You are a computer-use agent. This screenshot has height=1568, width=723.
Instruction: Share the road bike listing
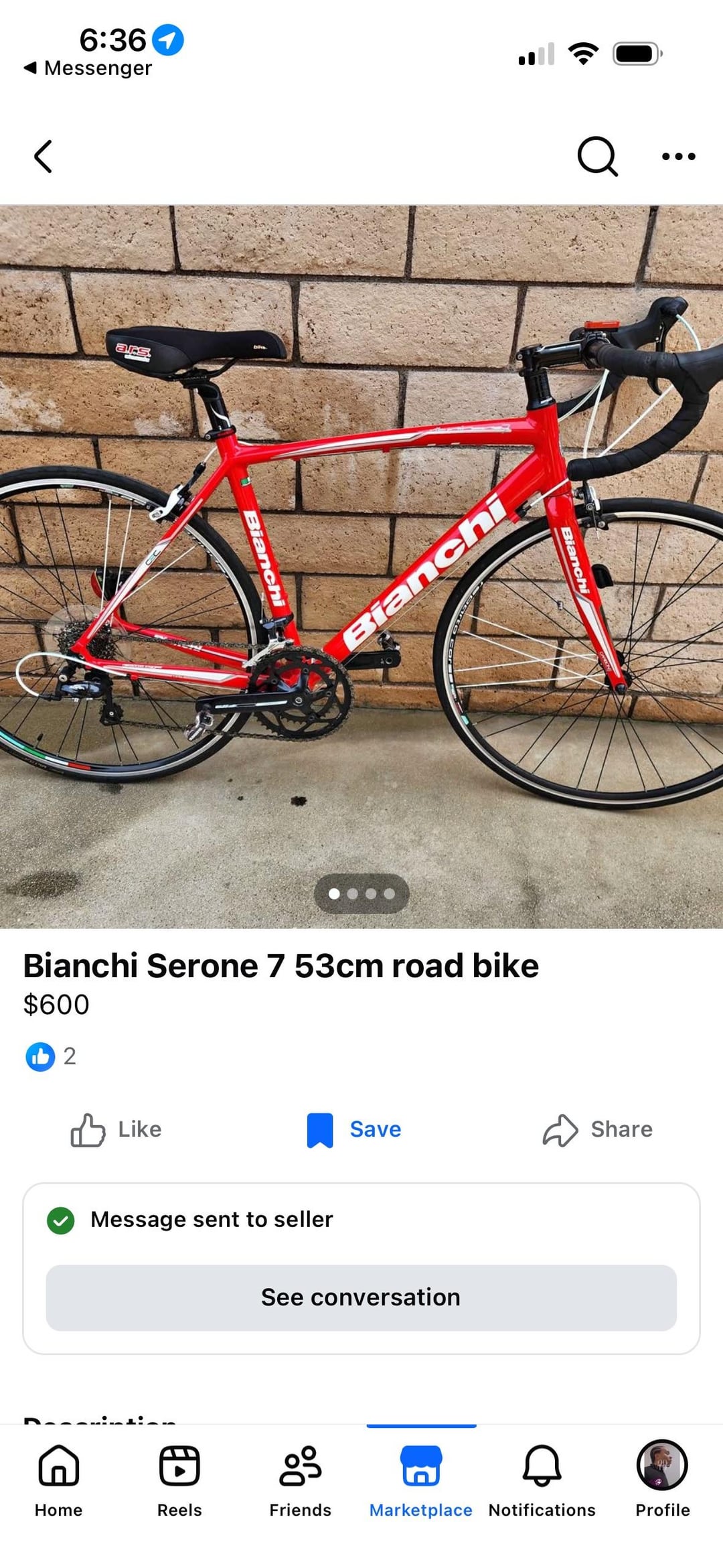(x=597, y=1129)
